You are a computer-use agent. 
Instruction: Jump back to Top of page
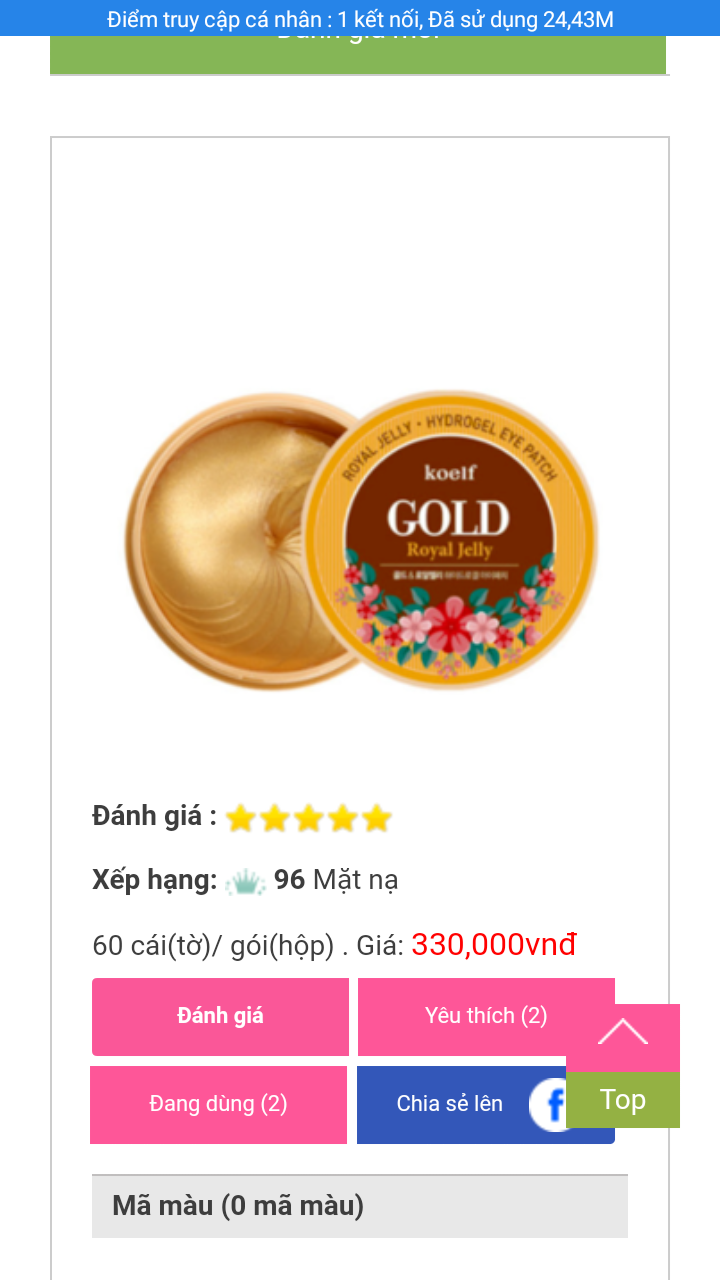pyautogui.click(x=622, y=1098)
